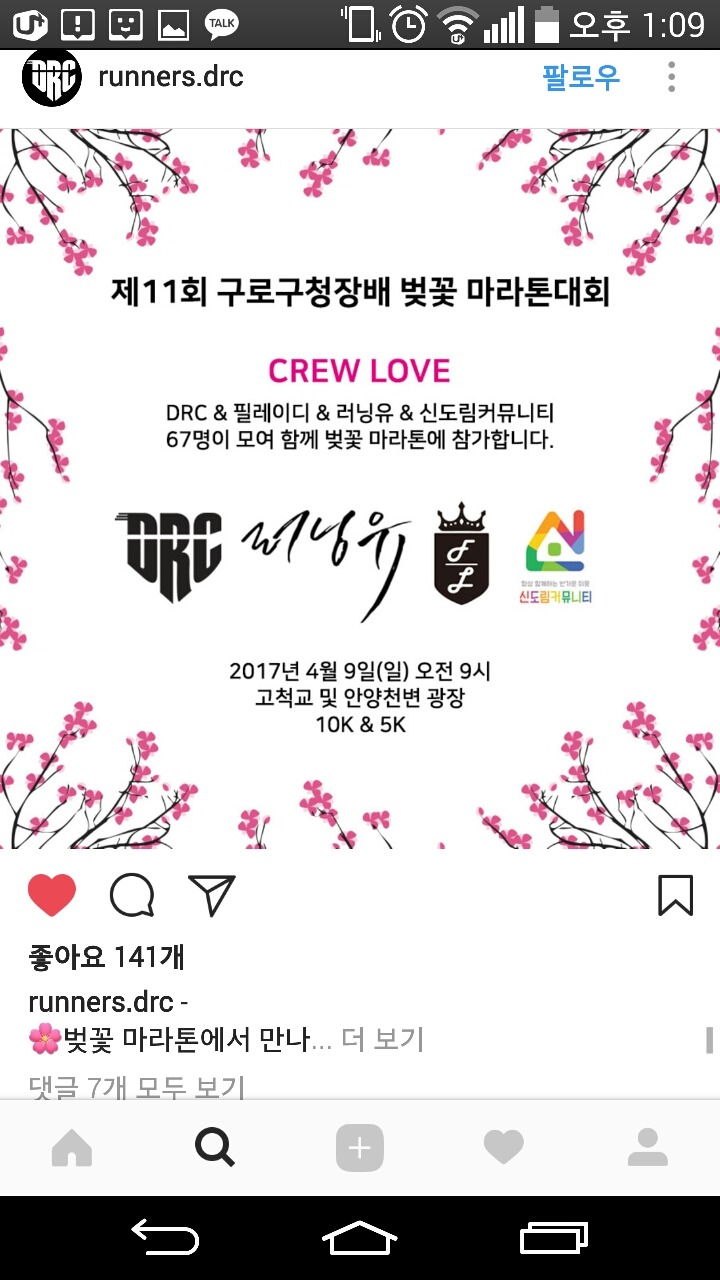Image resolution: width=720 pixels, height=1280 pixels.
Task: View the 141 likes list
Action: (106, 957)
